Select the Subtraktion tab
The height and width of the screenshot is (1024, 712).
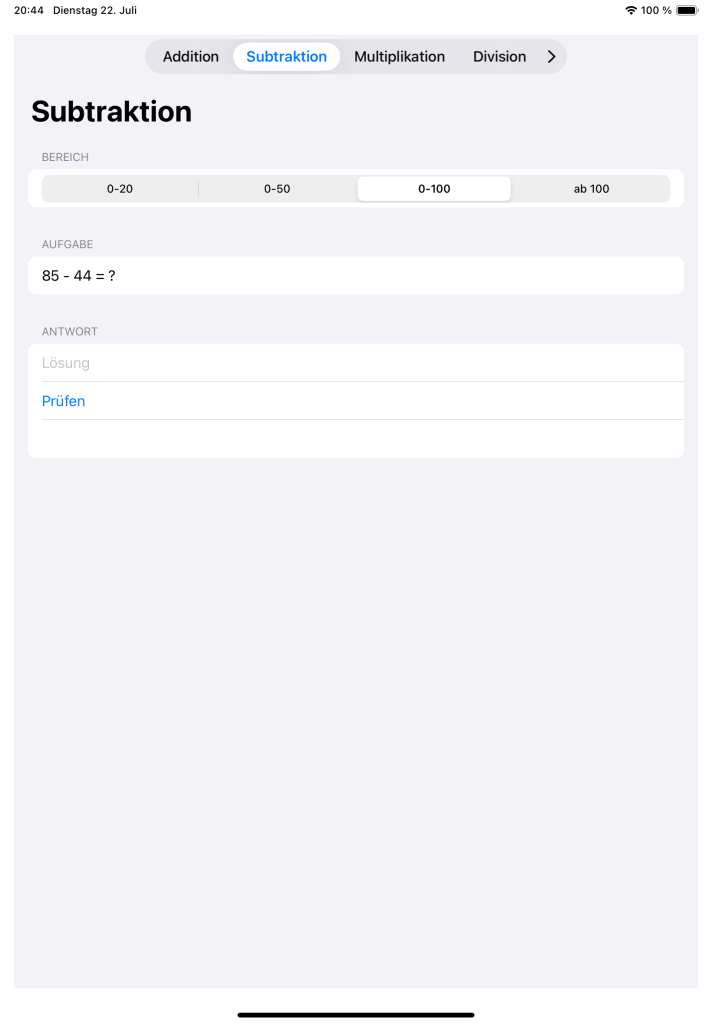click(286, 57)
